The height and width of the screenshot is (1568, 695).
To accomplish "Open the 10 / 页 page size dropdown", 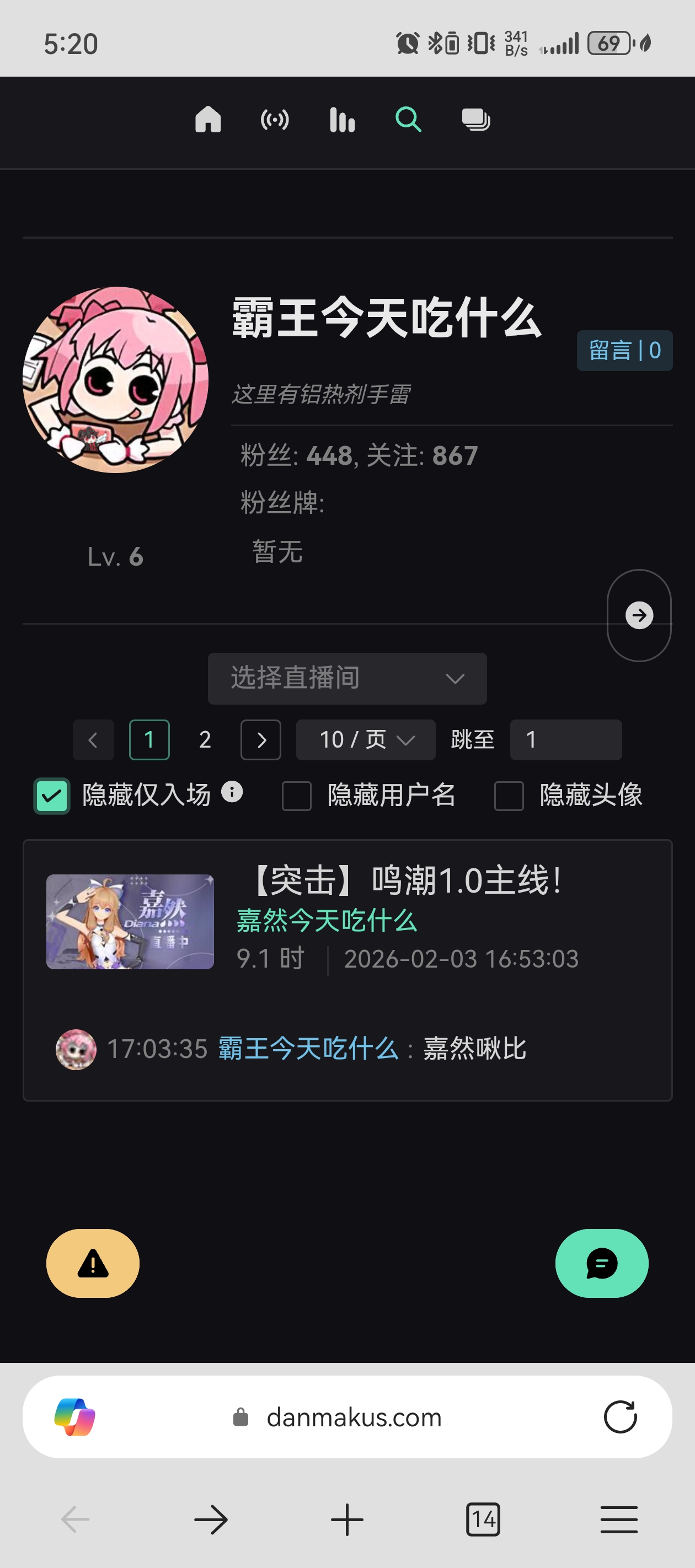I will [x=366, y=739].
